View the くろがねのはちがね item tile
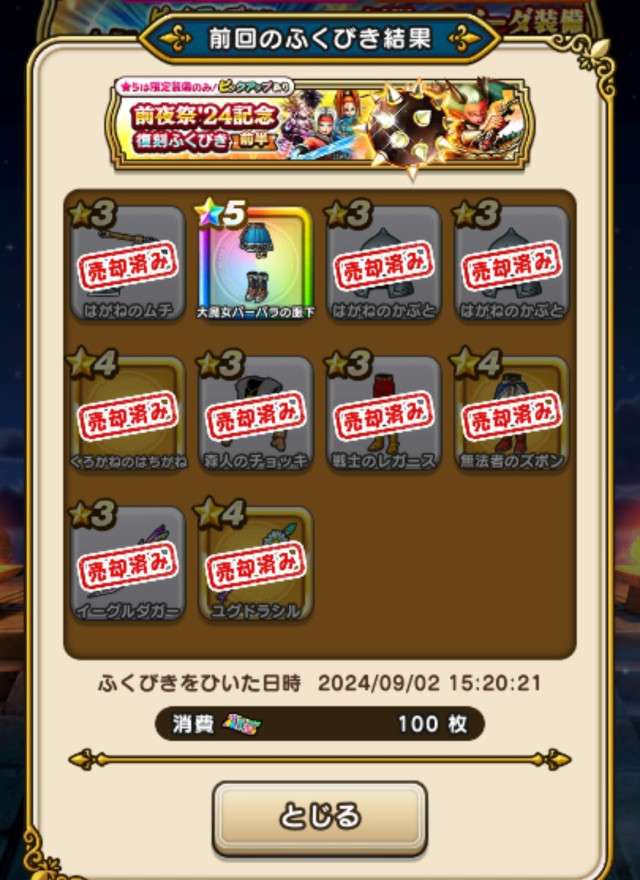The height and width of the screenshot is (880, 640). pos(127,415)
